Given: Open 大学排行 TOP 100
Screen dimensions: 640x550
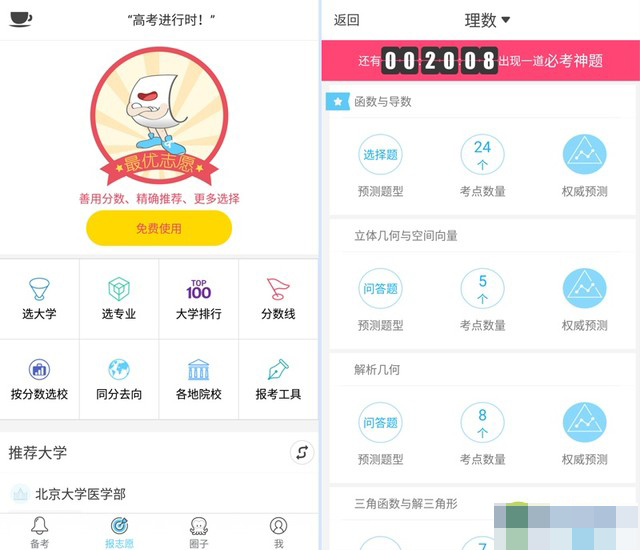Looking at the screenshot, I should (x=199, y=298).
